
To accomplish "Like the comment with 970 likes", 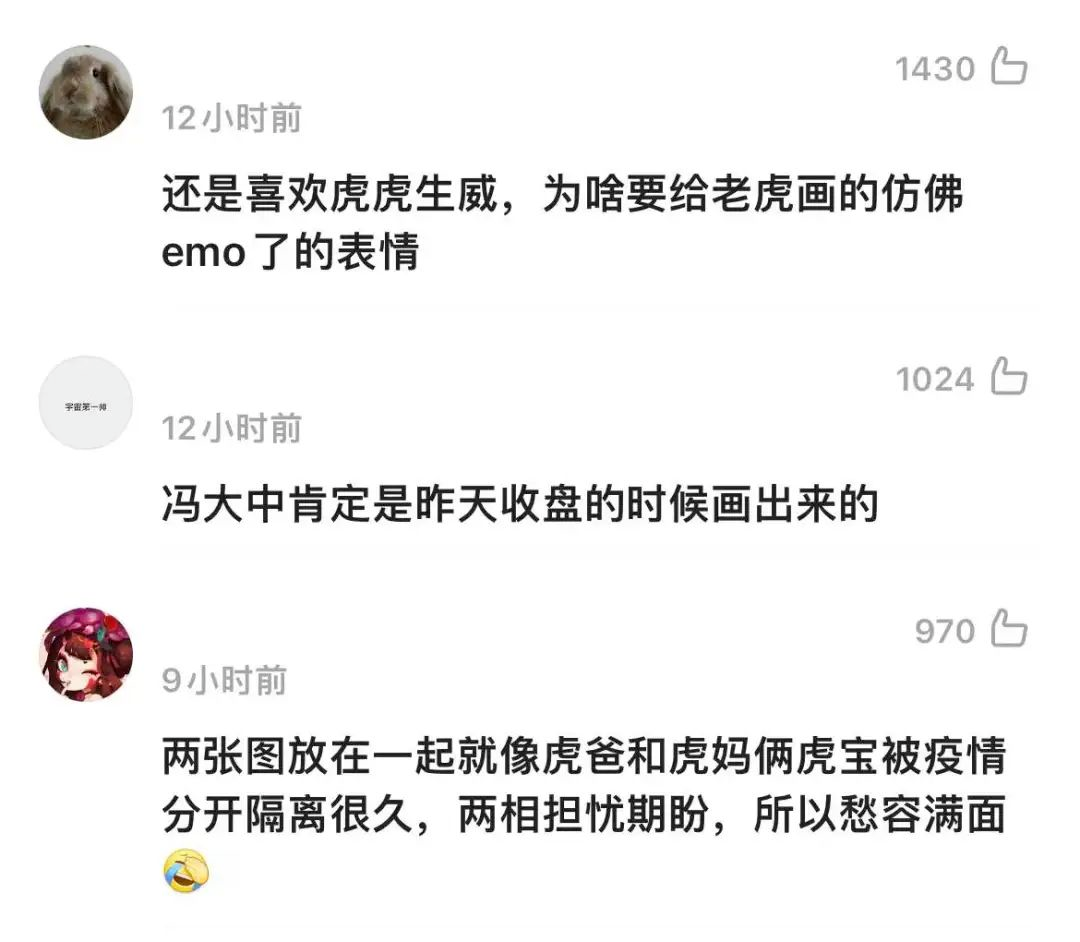I will pyautogui.click(x=1008, y=630).
